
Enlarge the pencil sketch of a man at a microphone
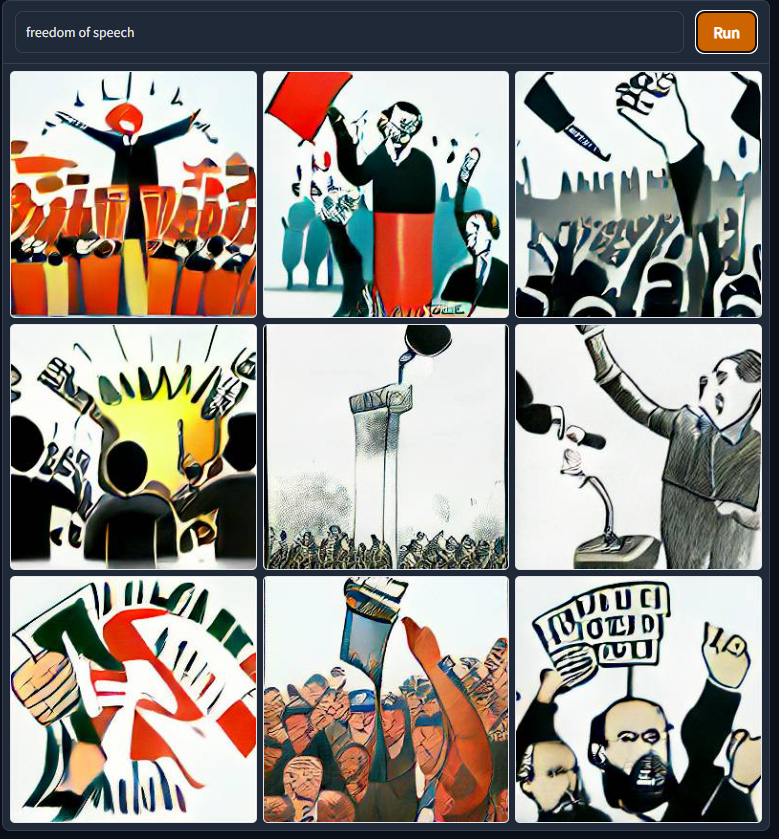638,446
